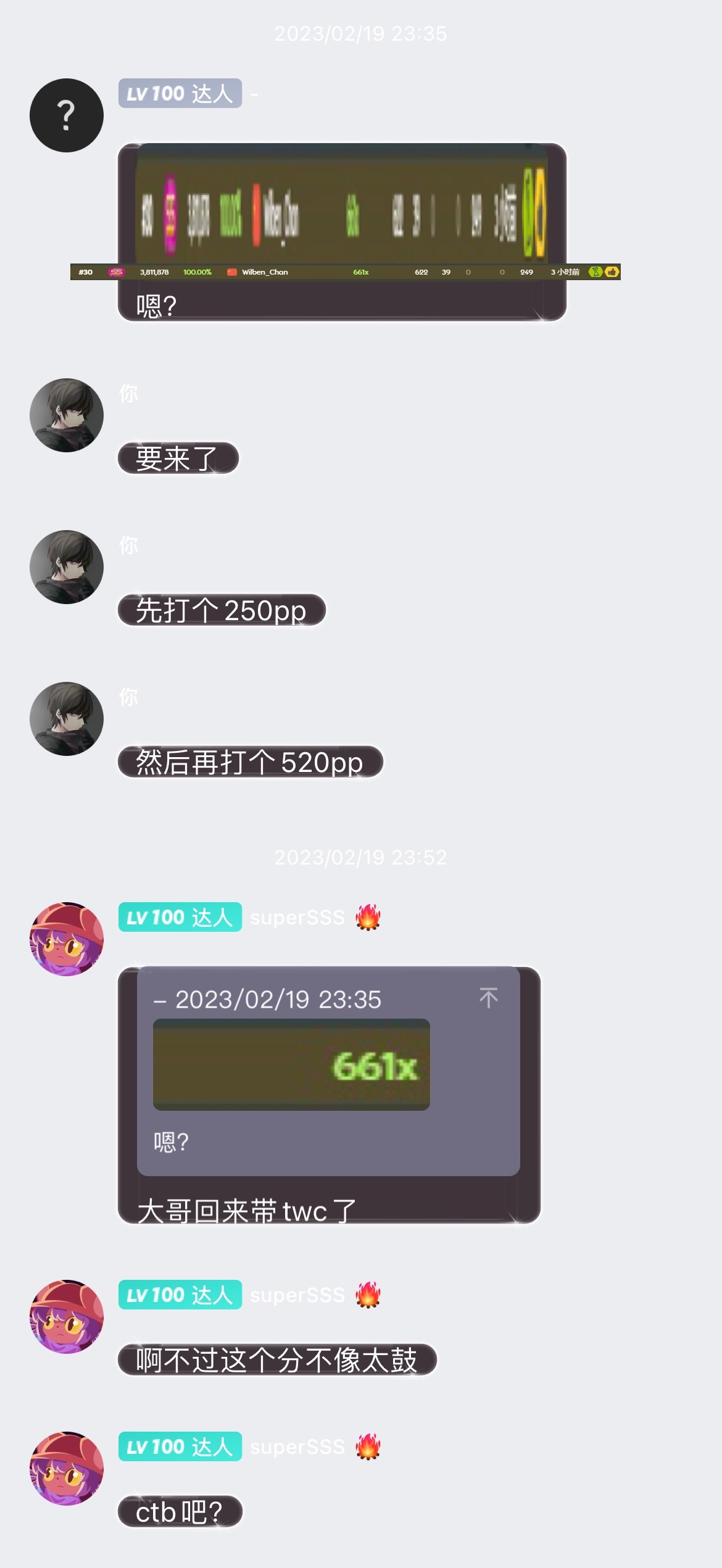Screen dimensions: 722x1568
Task: Open superSSS's avatar beside the '啊不过这个分不像太鼓' message
Action: point(67,1317)
